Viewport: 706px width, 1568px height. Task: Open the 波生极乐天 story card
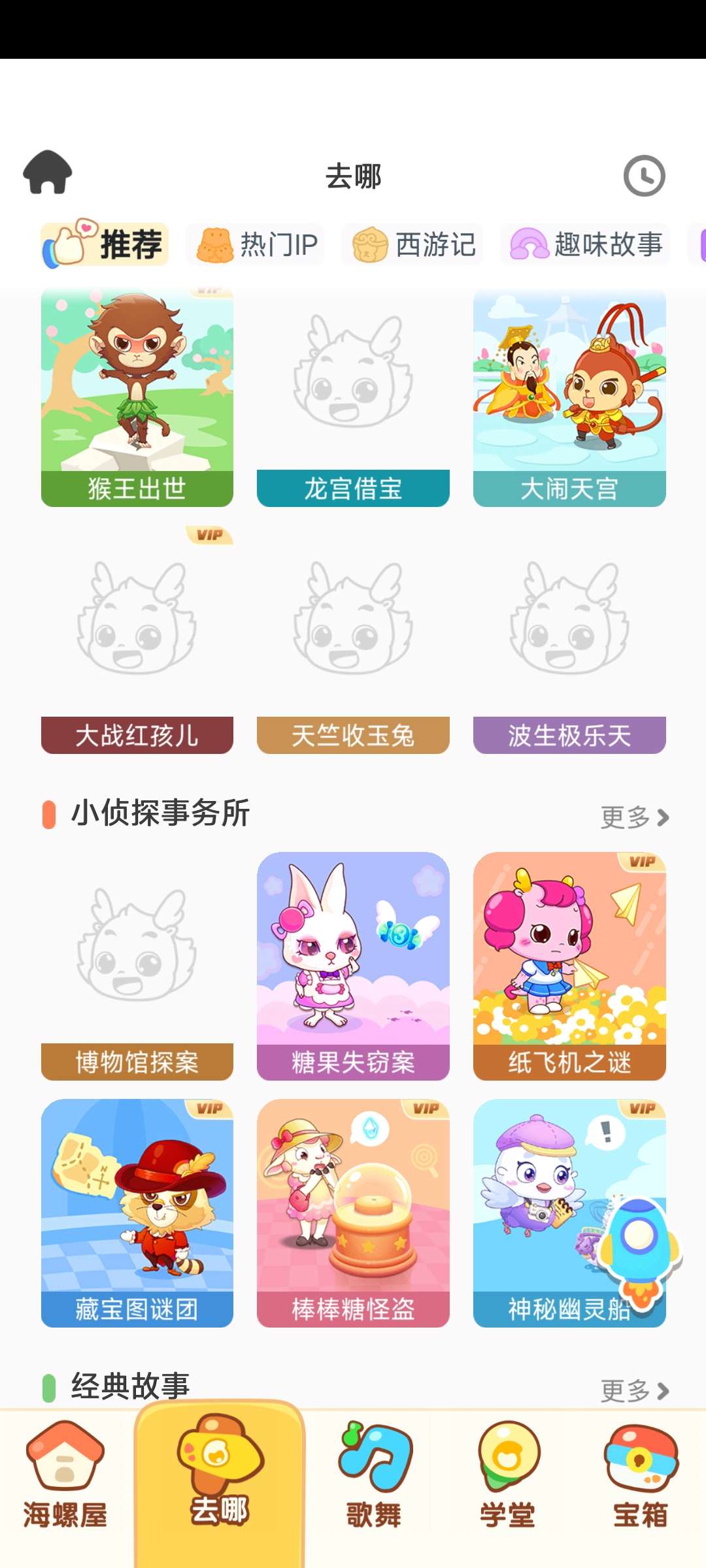click(x=569, y=640)
